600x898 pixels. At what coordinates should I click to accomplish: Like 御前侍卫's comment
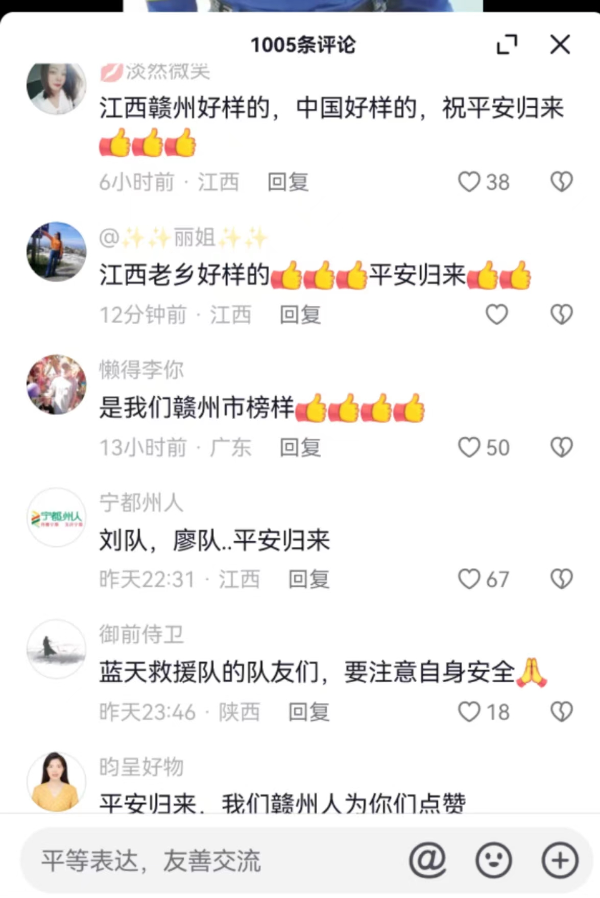[470, 712]
